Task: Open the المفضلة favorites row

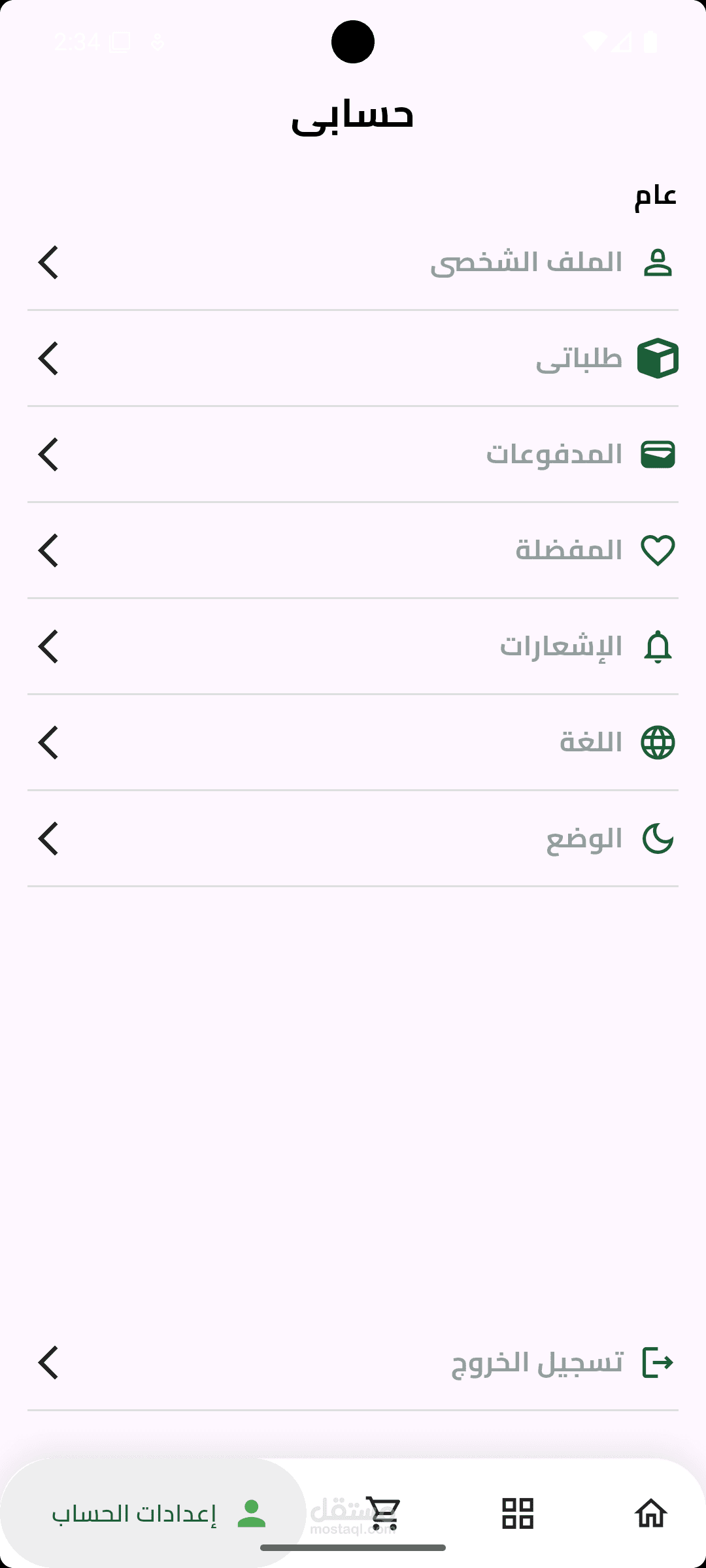Action: coord(353,551)
